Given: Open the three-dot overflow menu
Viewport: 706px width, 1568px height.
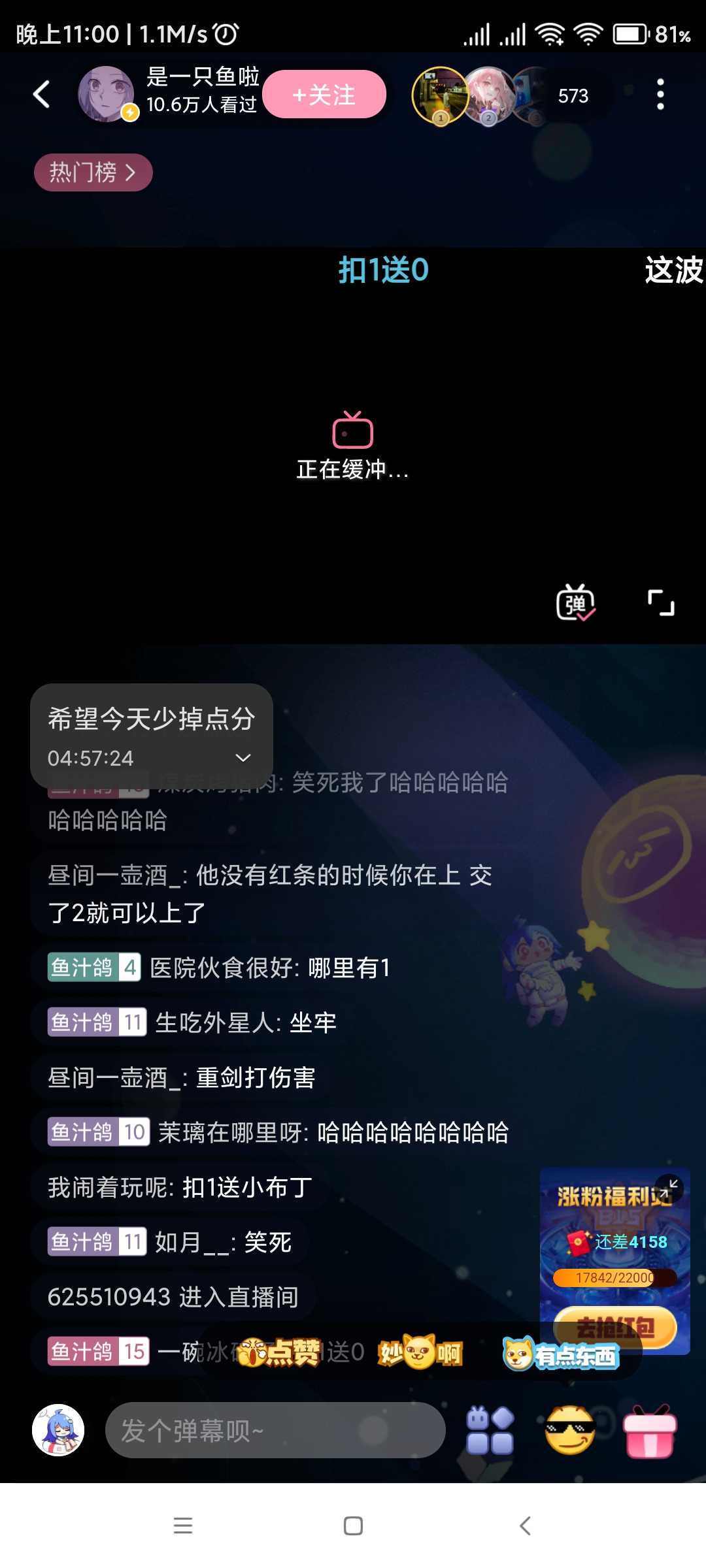Looking at the screenshot, I should coord(660,95).
